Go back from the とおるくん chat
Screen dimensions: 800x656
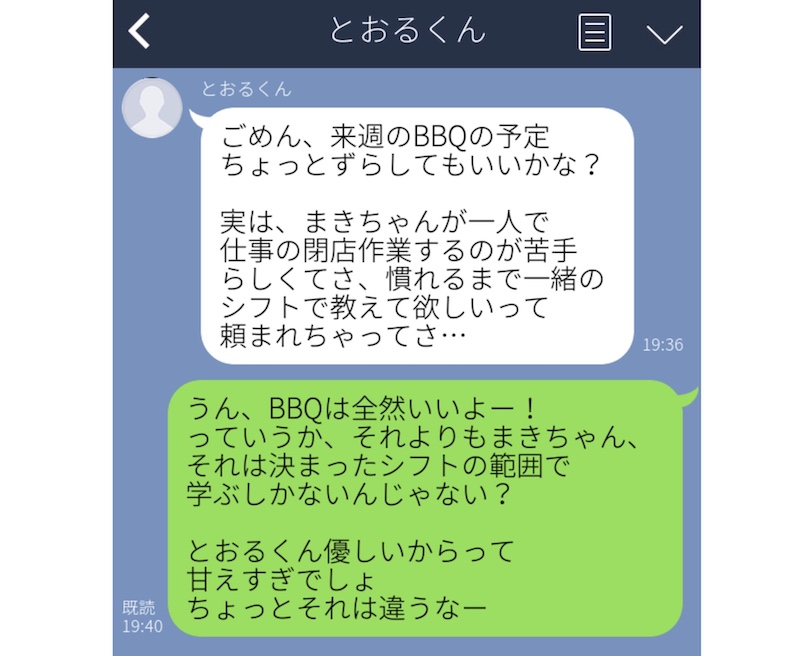[x=140, y=32]
